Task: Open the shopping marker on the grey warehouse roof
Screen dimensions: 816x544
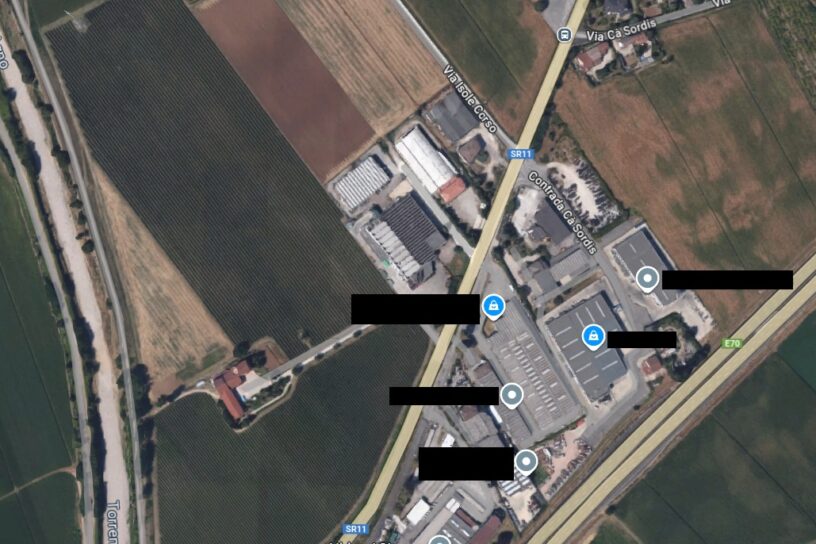Action: tap(593, 336)
